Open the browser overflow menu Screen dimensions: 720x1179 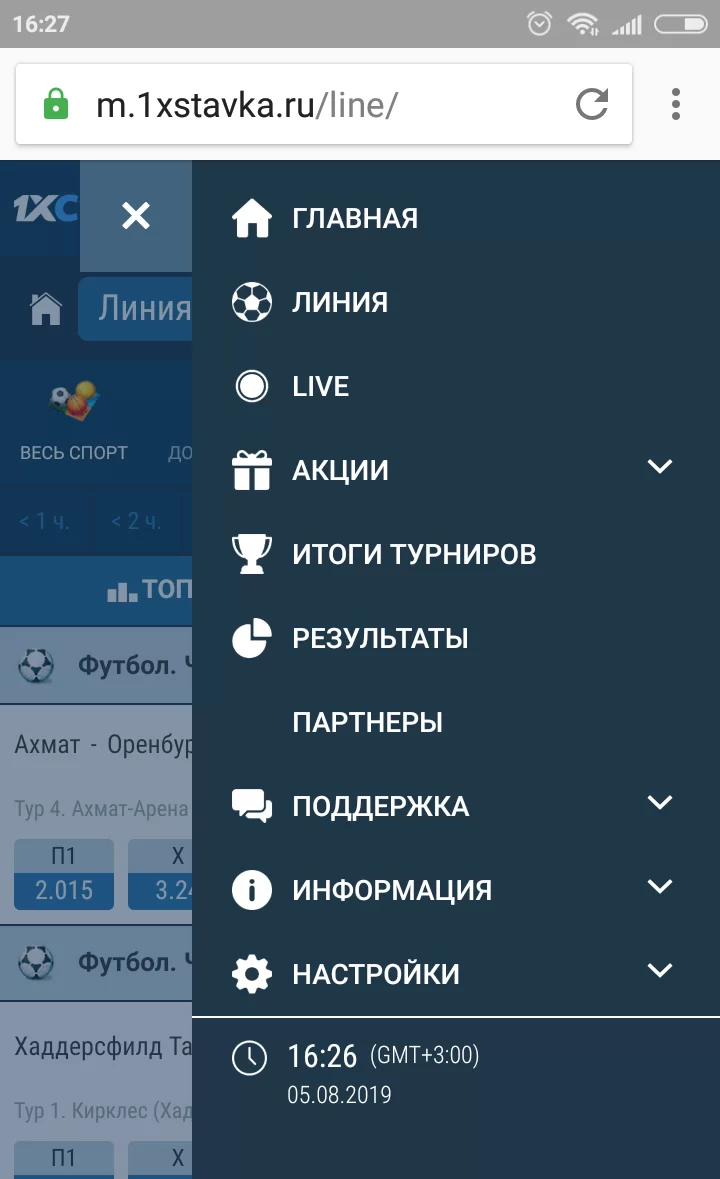point(676,103)
